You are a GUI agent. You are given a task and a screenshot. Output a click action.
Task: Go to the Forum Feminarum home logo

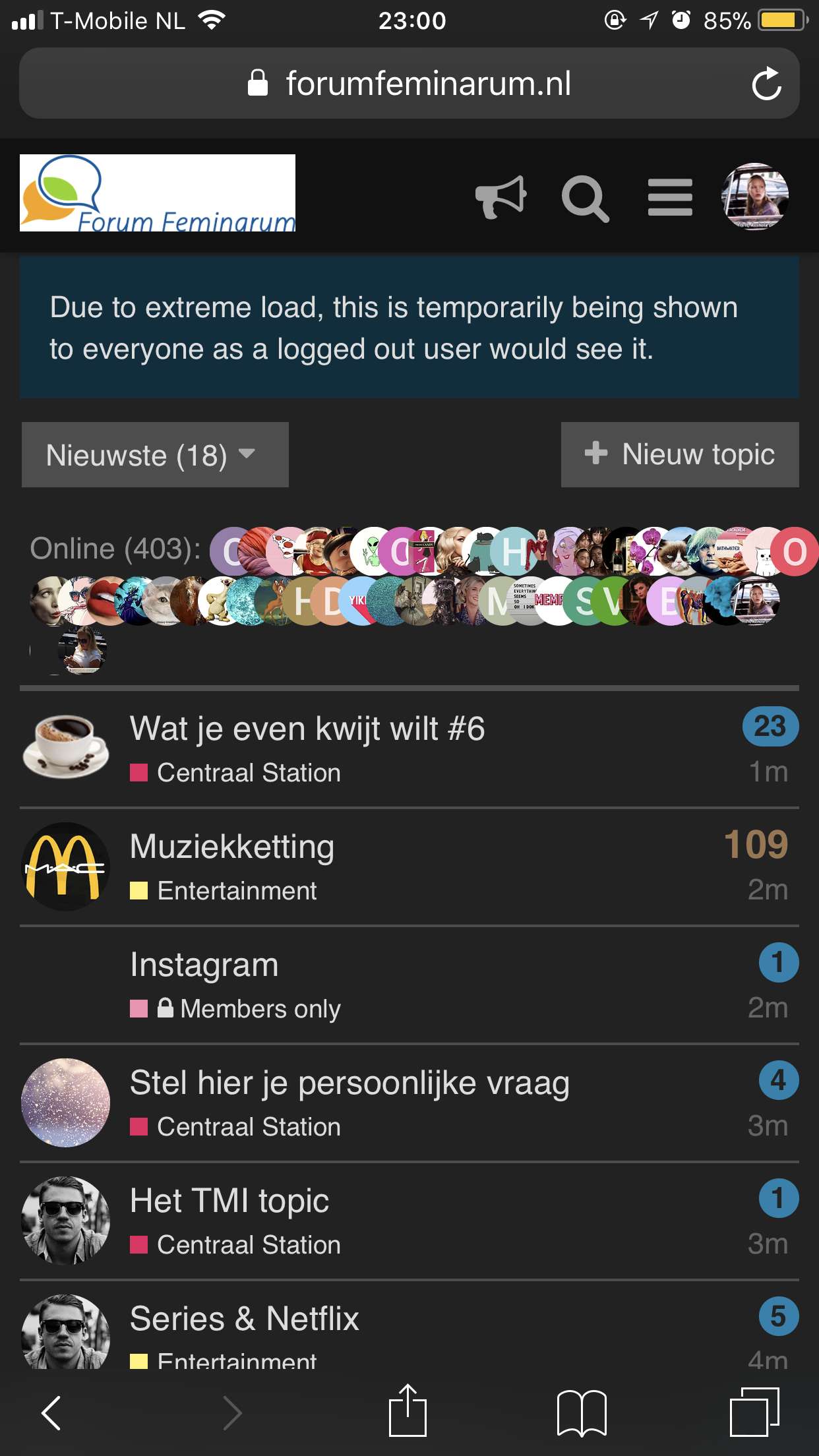tap(158, 193)
